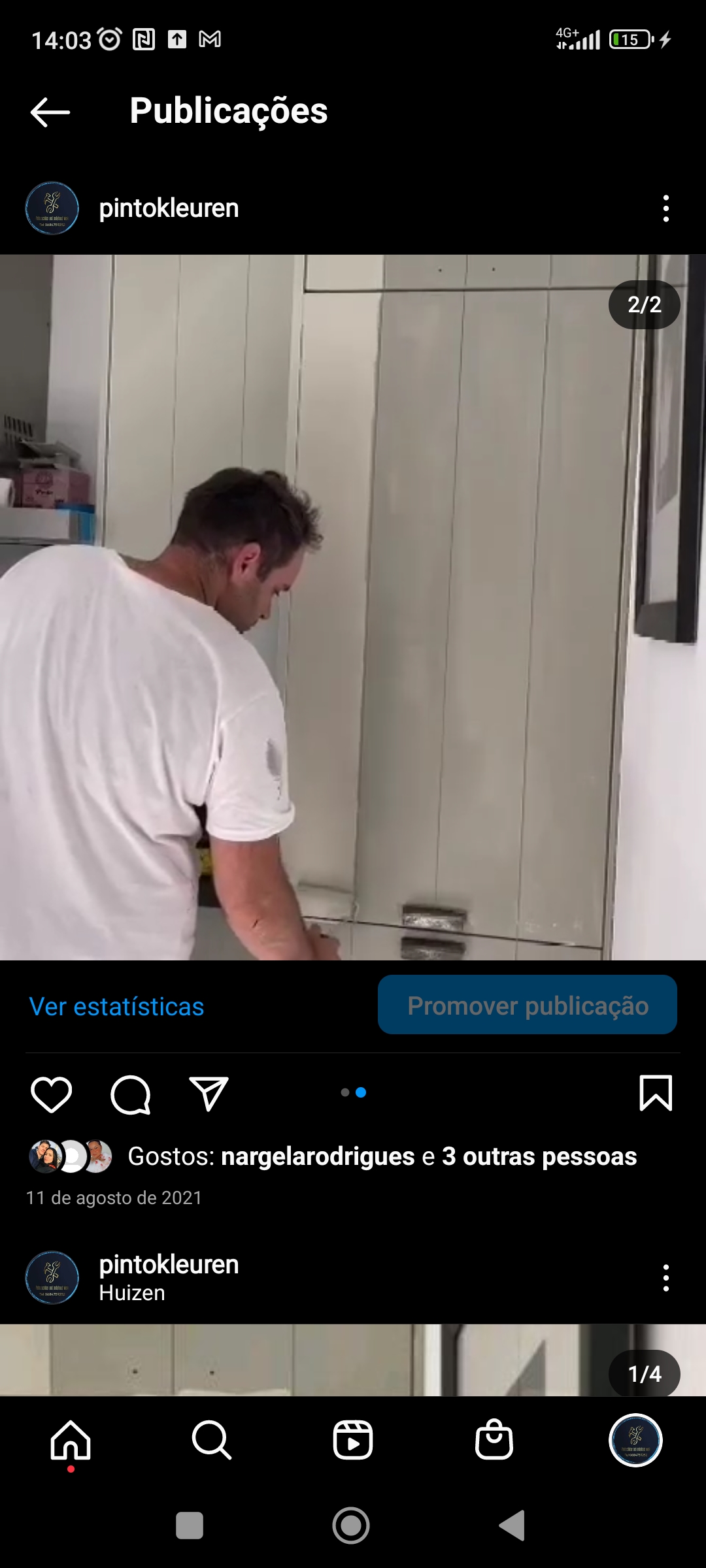706x1568 pixels.
Task: Share the post via the paper plane icon
Action: coord(209,1094)
